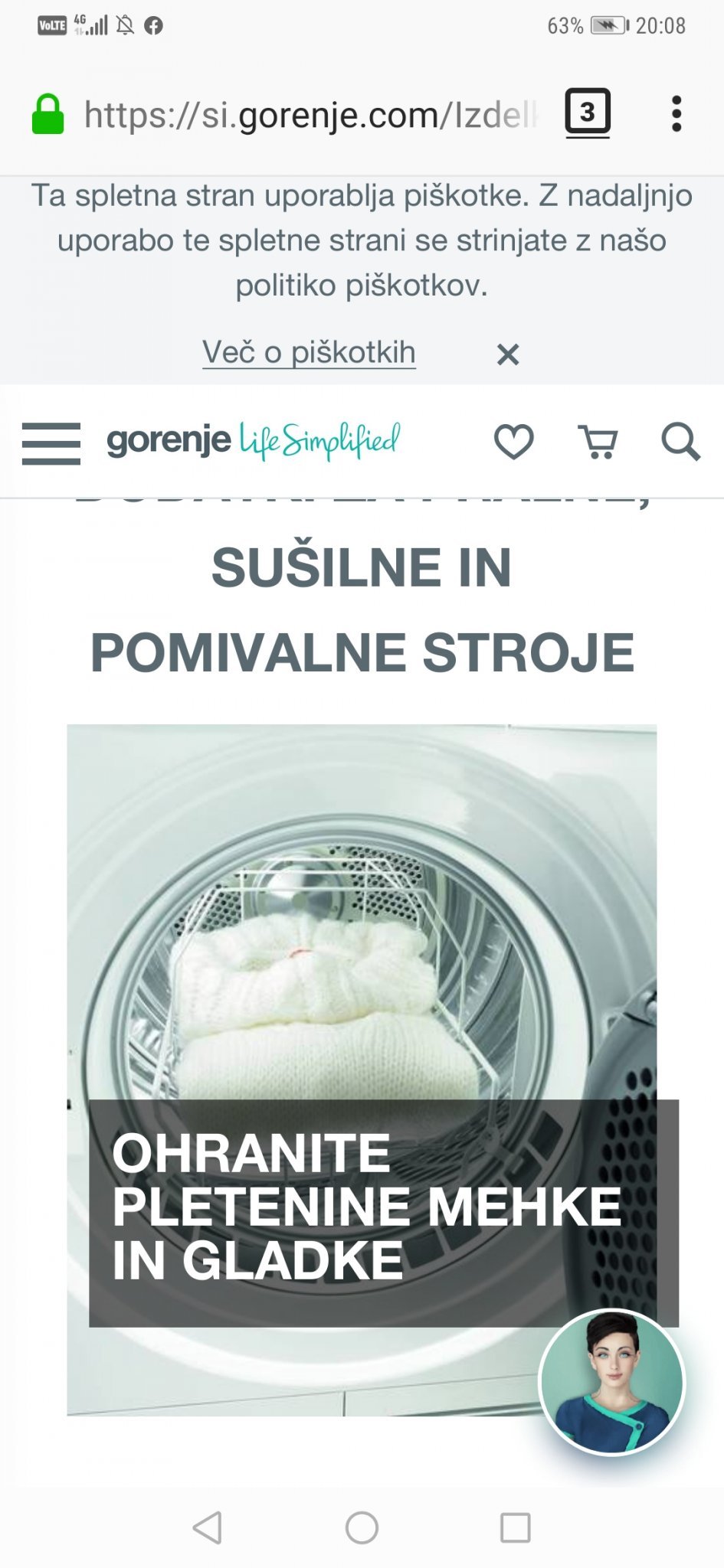Dismiss the cookie notice
This screenshot has height=1568, width=724.
click(508, 354)
